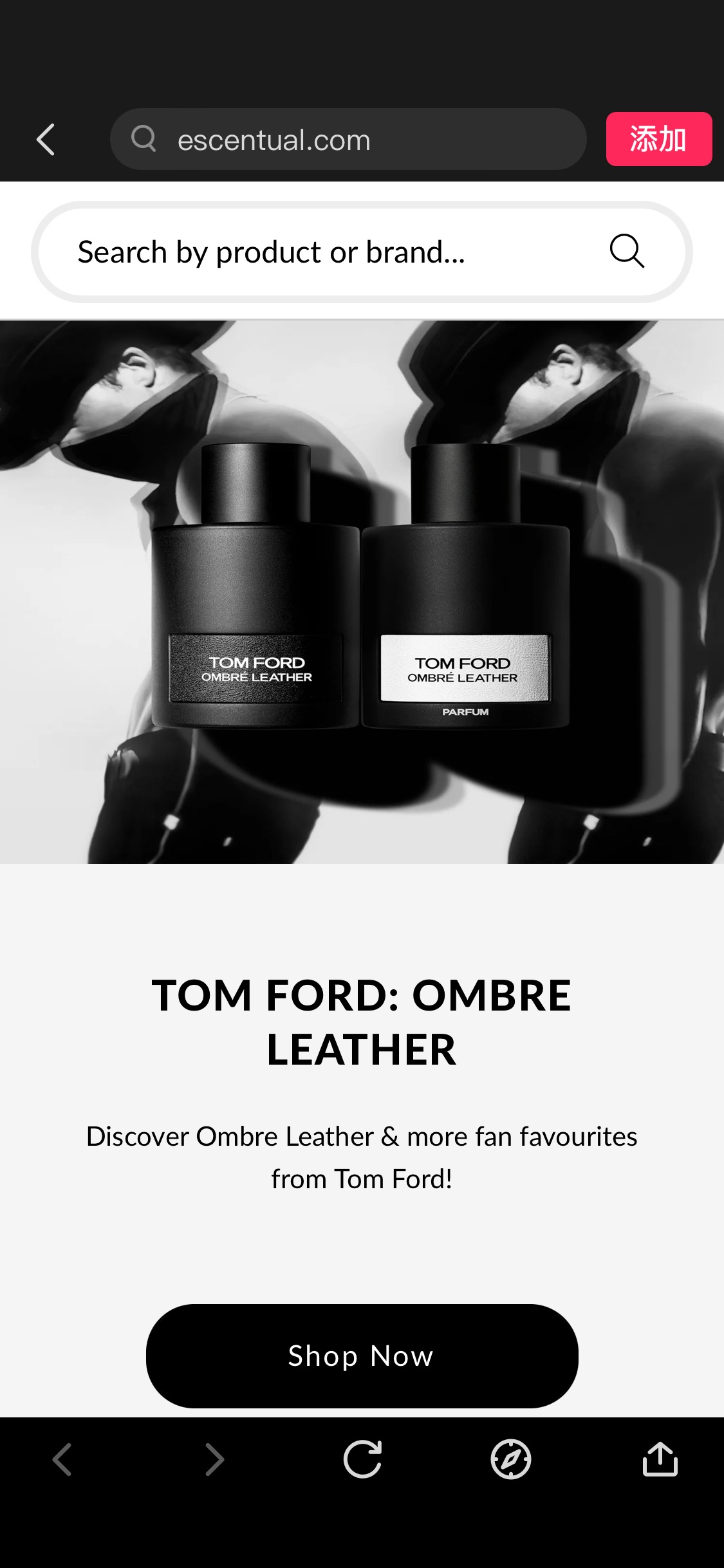Tap the magnifier icon in the search box
The height and width of the screenshot is (1568, 724).
[626, 251]
